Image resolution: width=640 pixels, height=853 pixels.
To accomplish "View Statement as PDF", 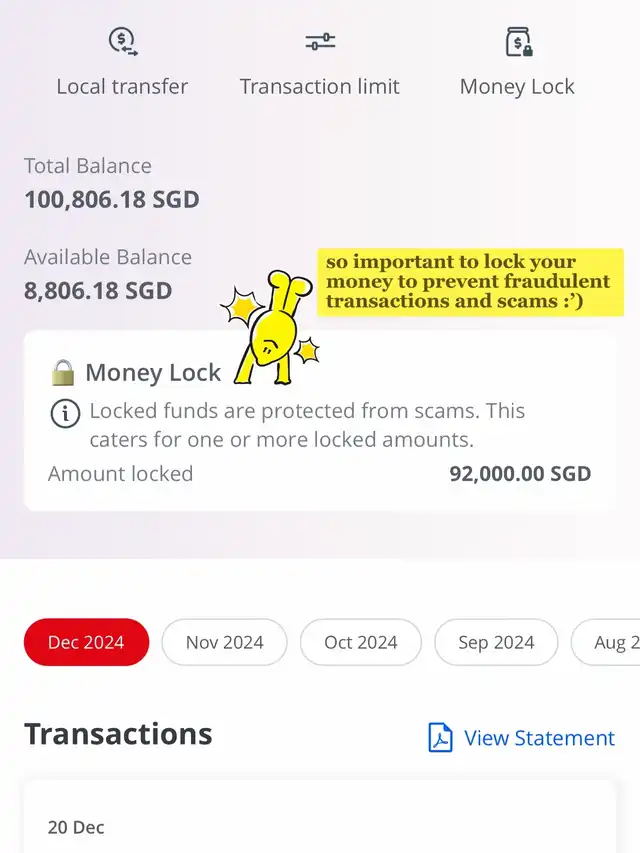I will click(521, 738).
